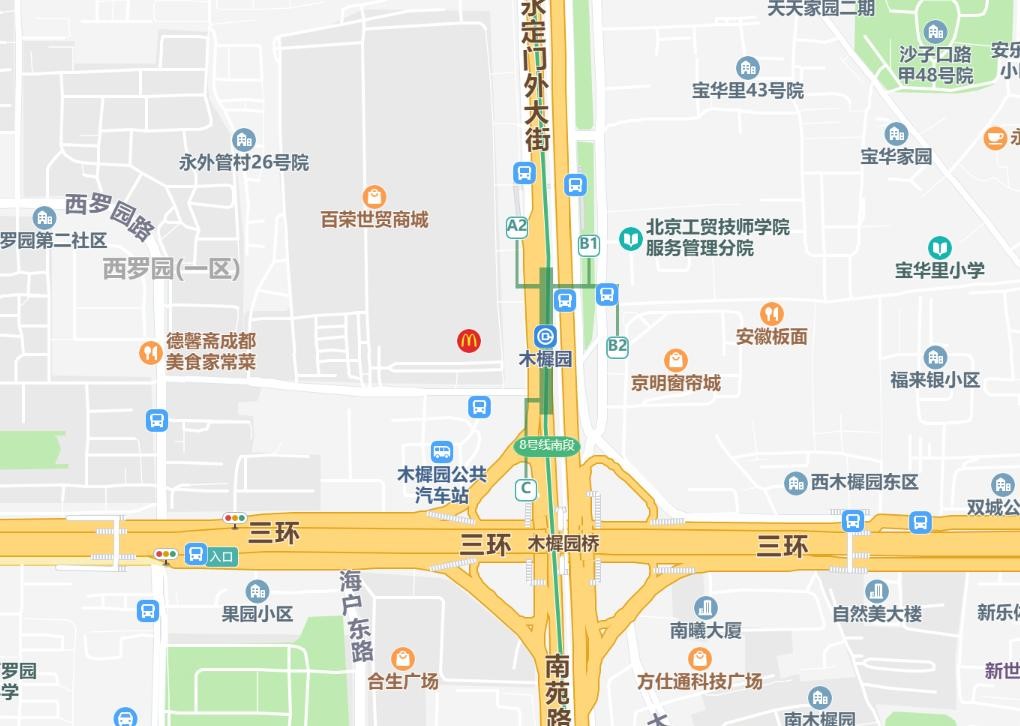Open the 木樨园 subway station marker
Image resolution: width=1020 pixels, height=726 pixels.
click(545, 336)
